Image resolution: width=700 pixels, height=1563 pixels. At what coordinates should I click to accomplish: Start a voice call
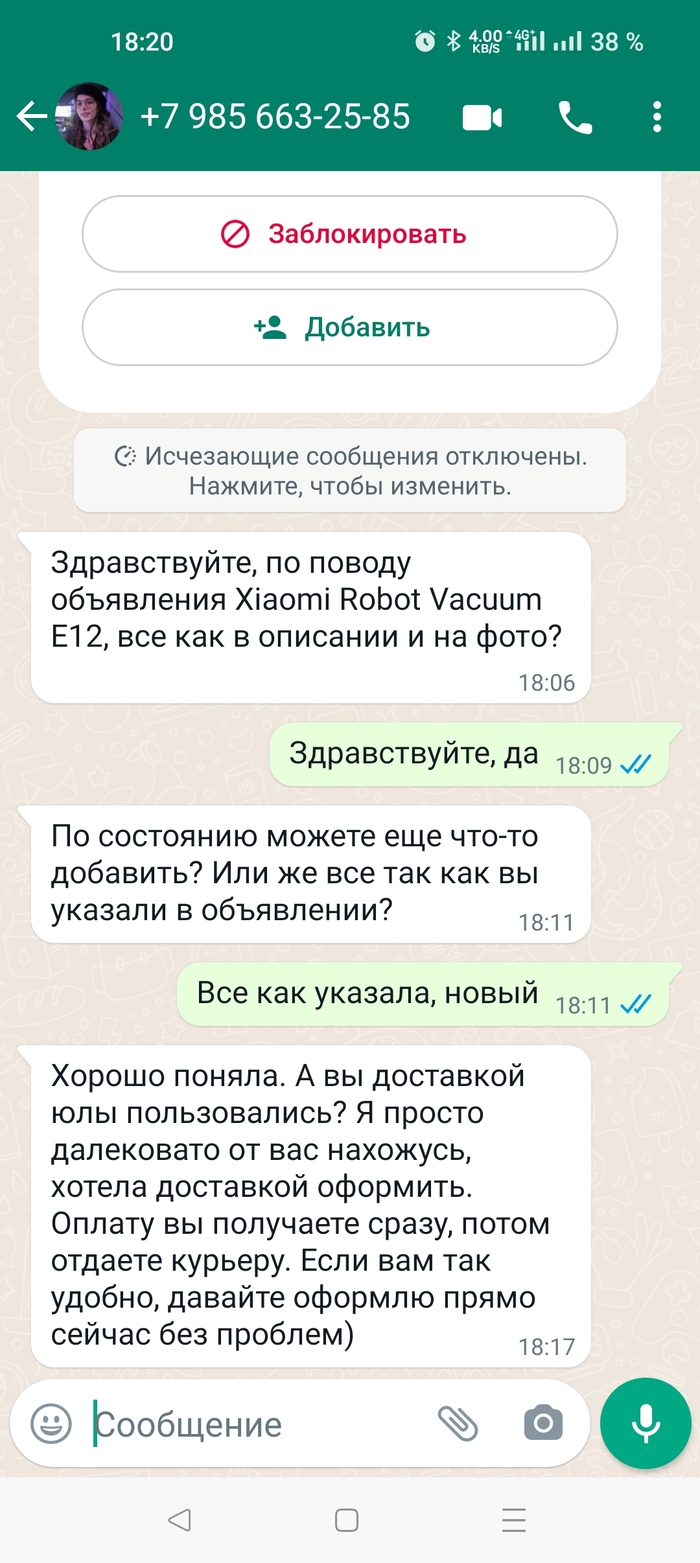tap(575, 118)
